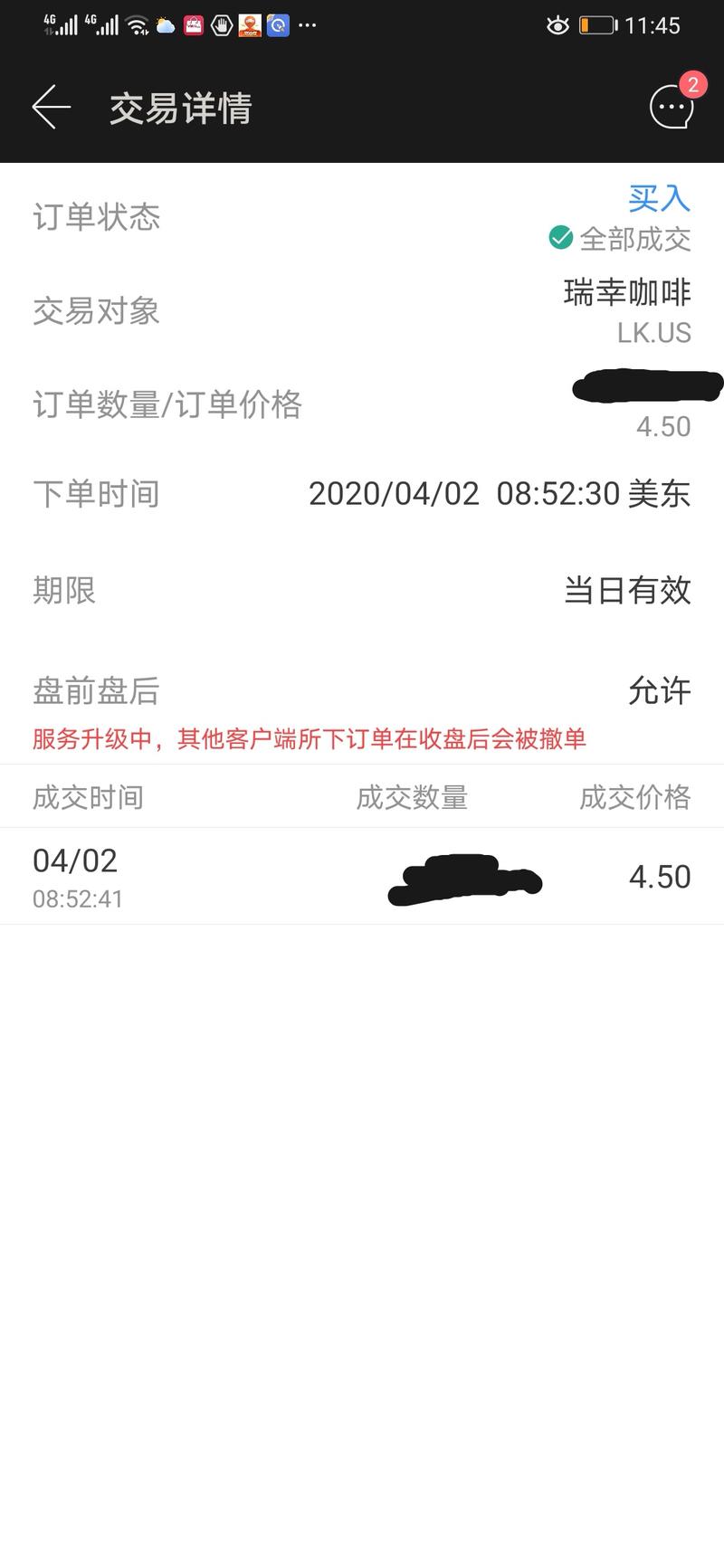
Task: Tap the blue magnifier app icon in status bar
Action: tap(277, 26)
